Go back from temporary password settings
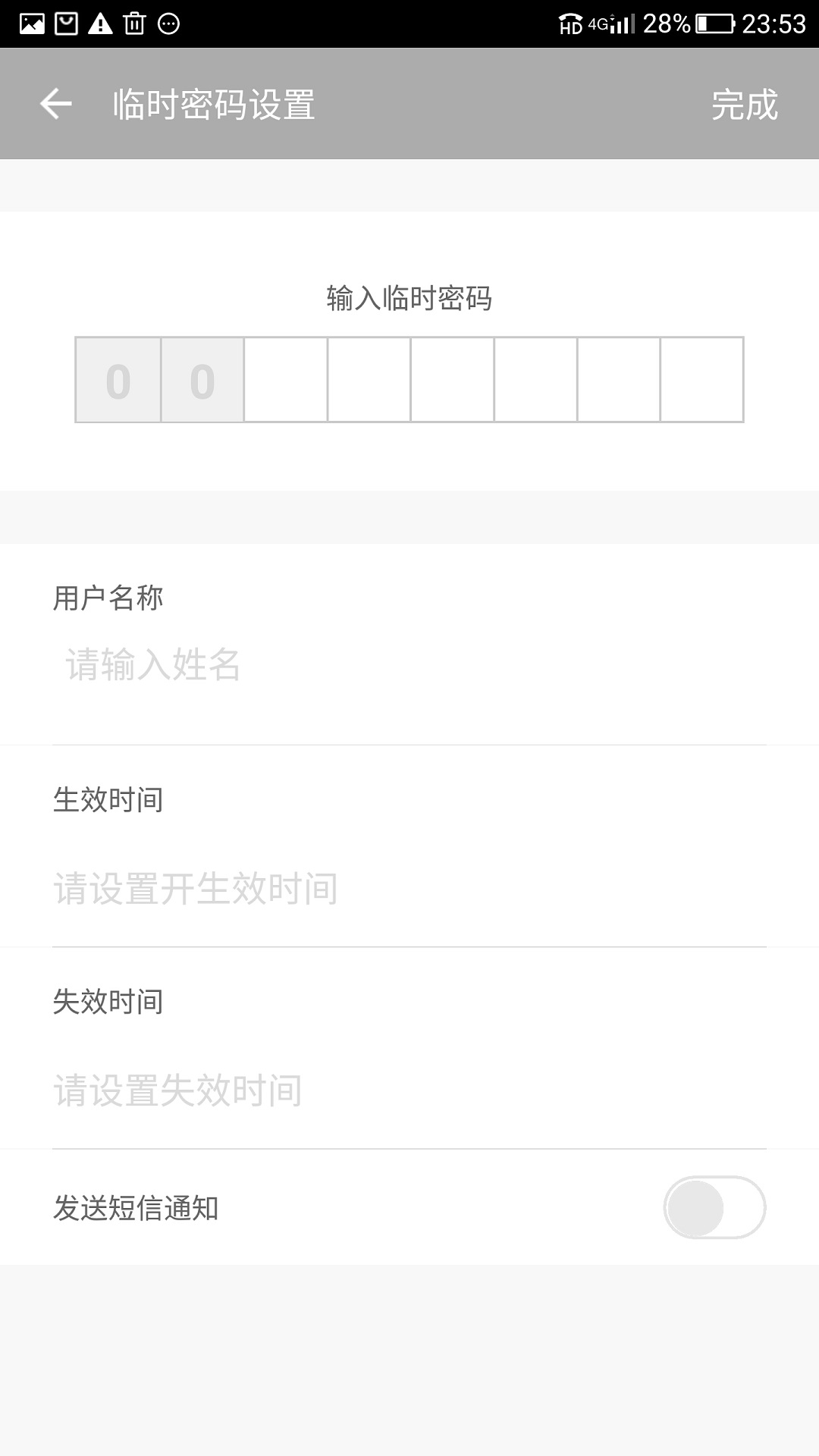 click(55, 104)
